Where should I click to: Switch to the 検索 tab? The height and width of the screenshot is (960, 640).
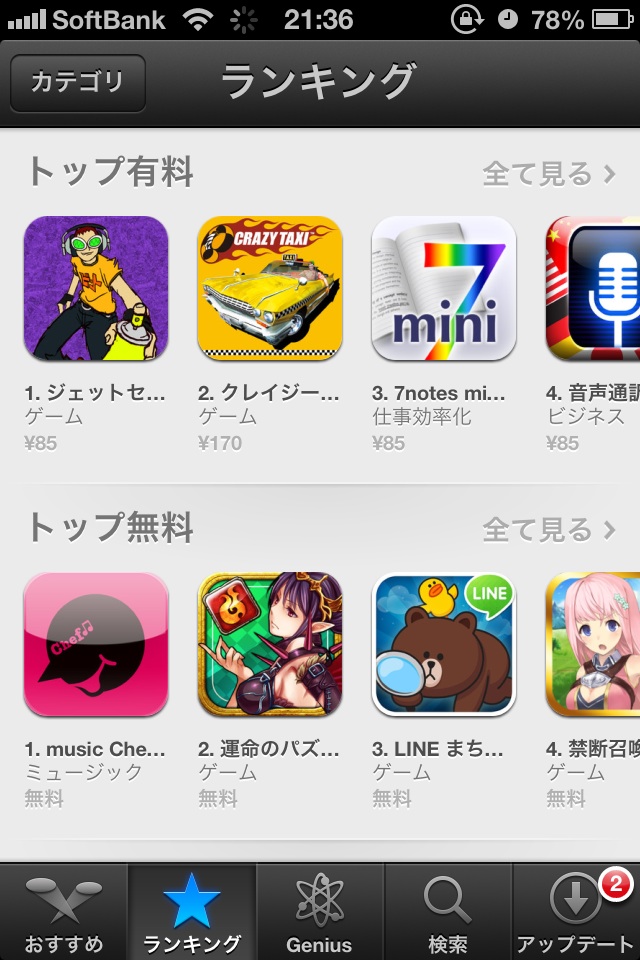(x=448, y=912)
